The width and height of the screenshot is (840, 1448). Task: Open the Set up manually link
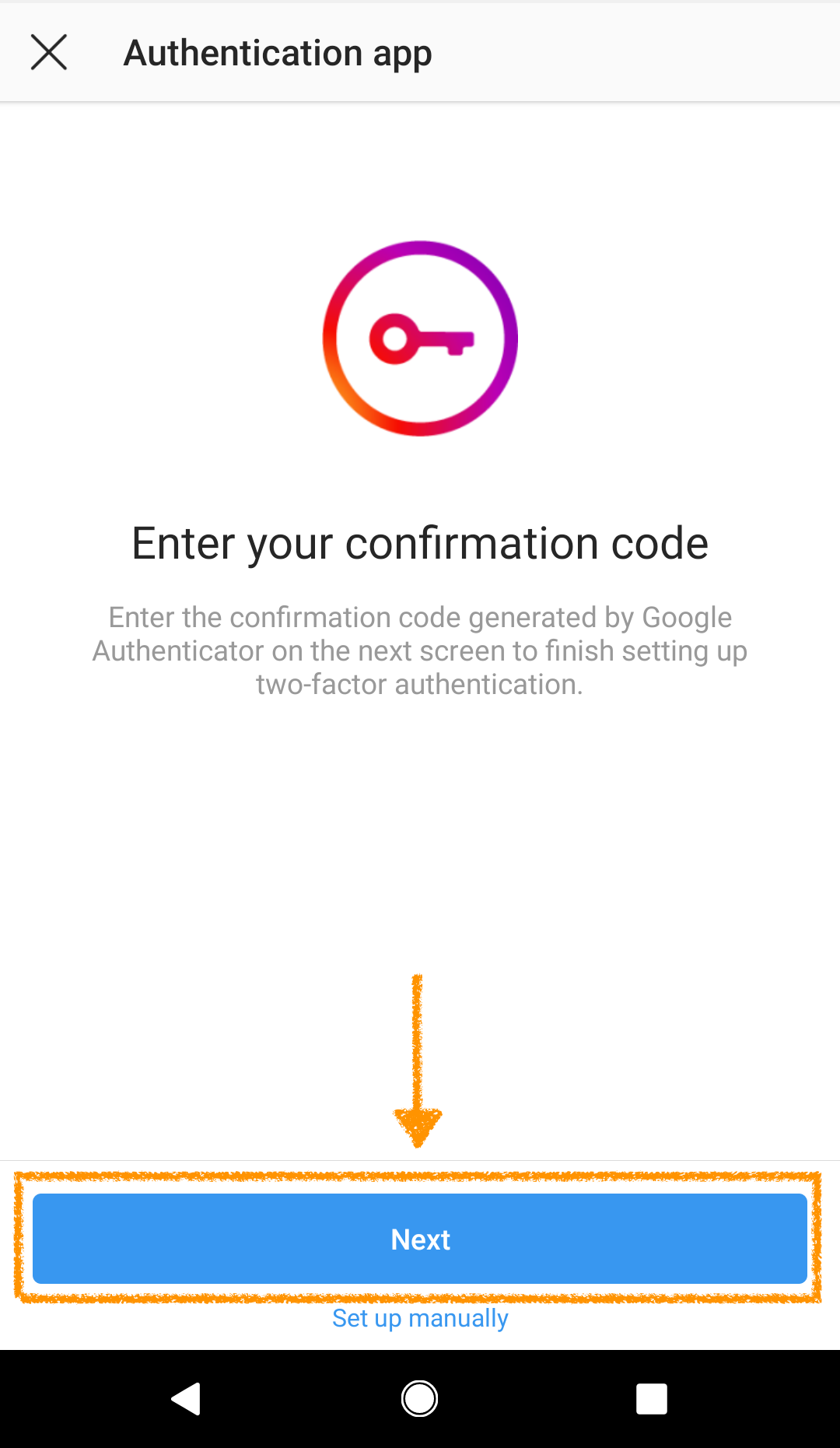[x=420, y=1318]
